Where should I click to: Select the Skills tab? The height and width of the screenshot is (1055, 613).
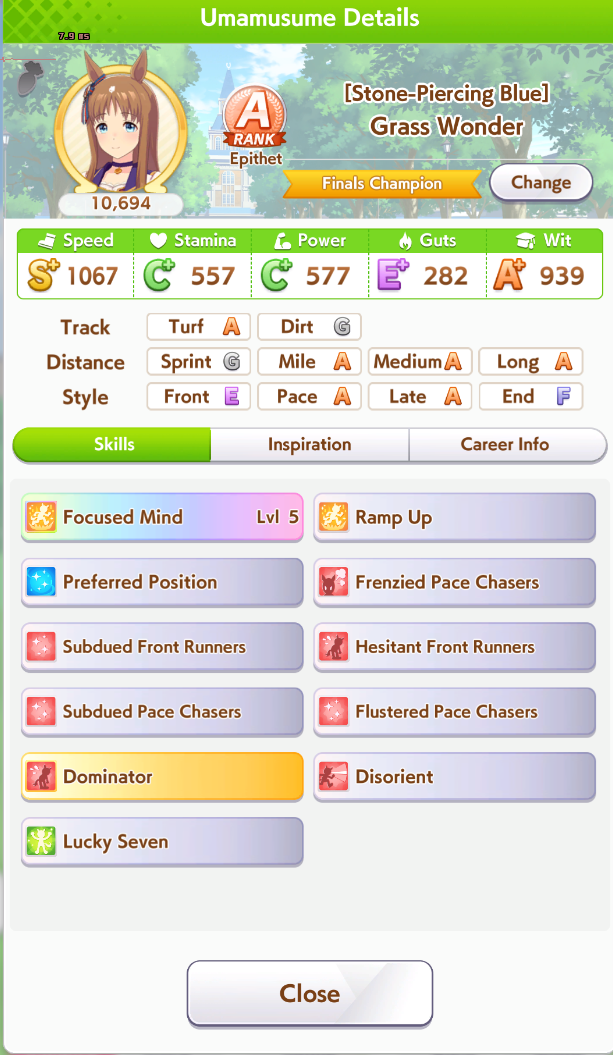112,445
